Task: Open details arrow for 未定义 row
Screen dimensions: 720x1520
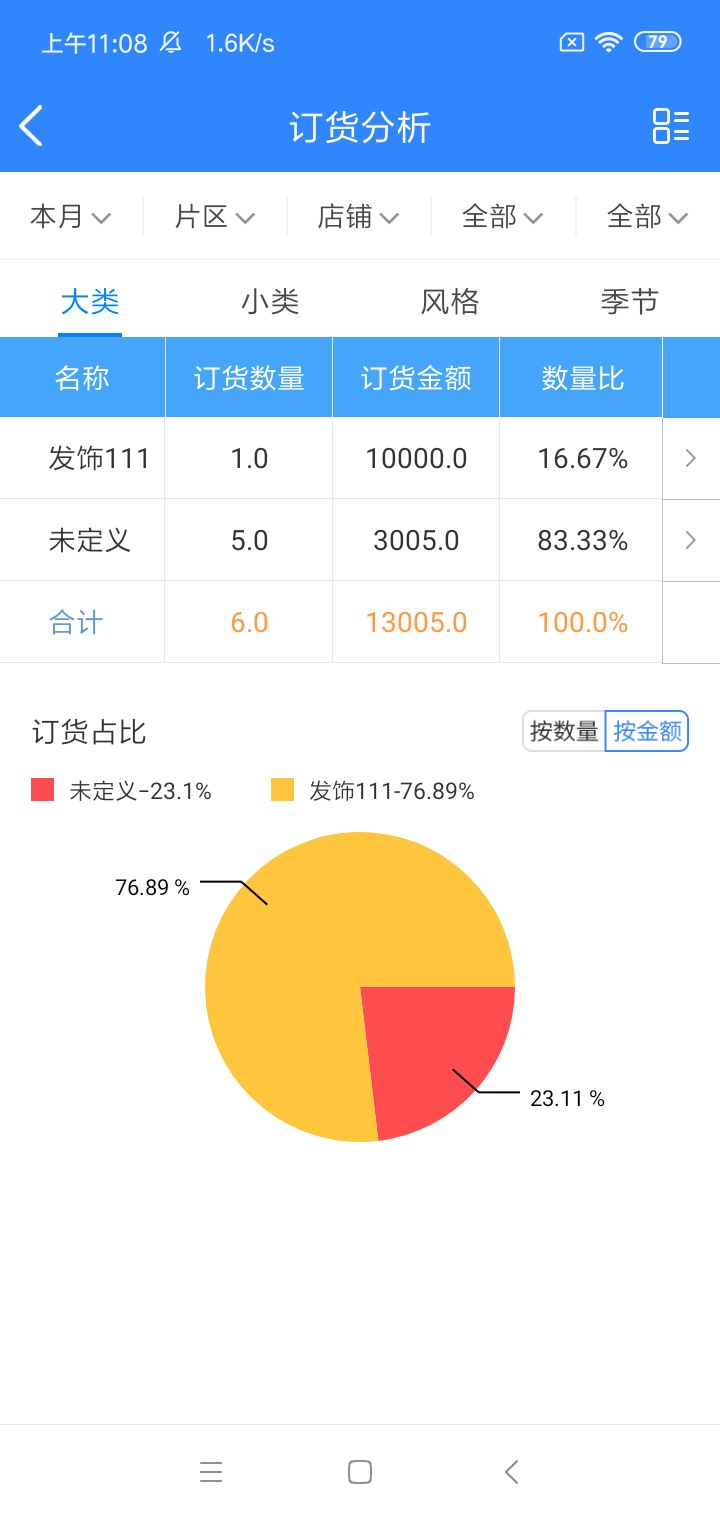Action: [x=690, y=541]
